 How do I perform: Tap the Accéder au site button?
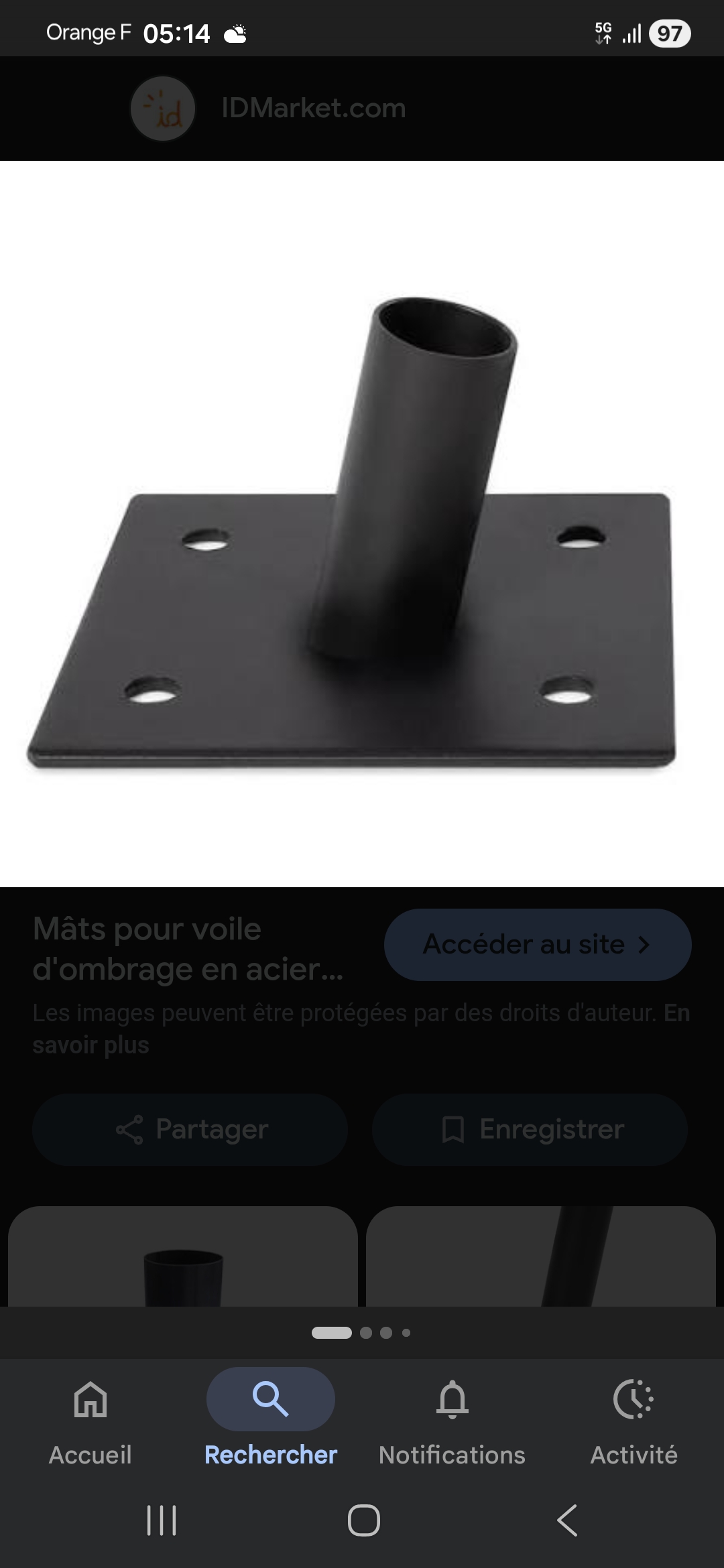[x=537, y=944]
